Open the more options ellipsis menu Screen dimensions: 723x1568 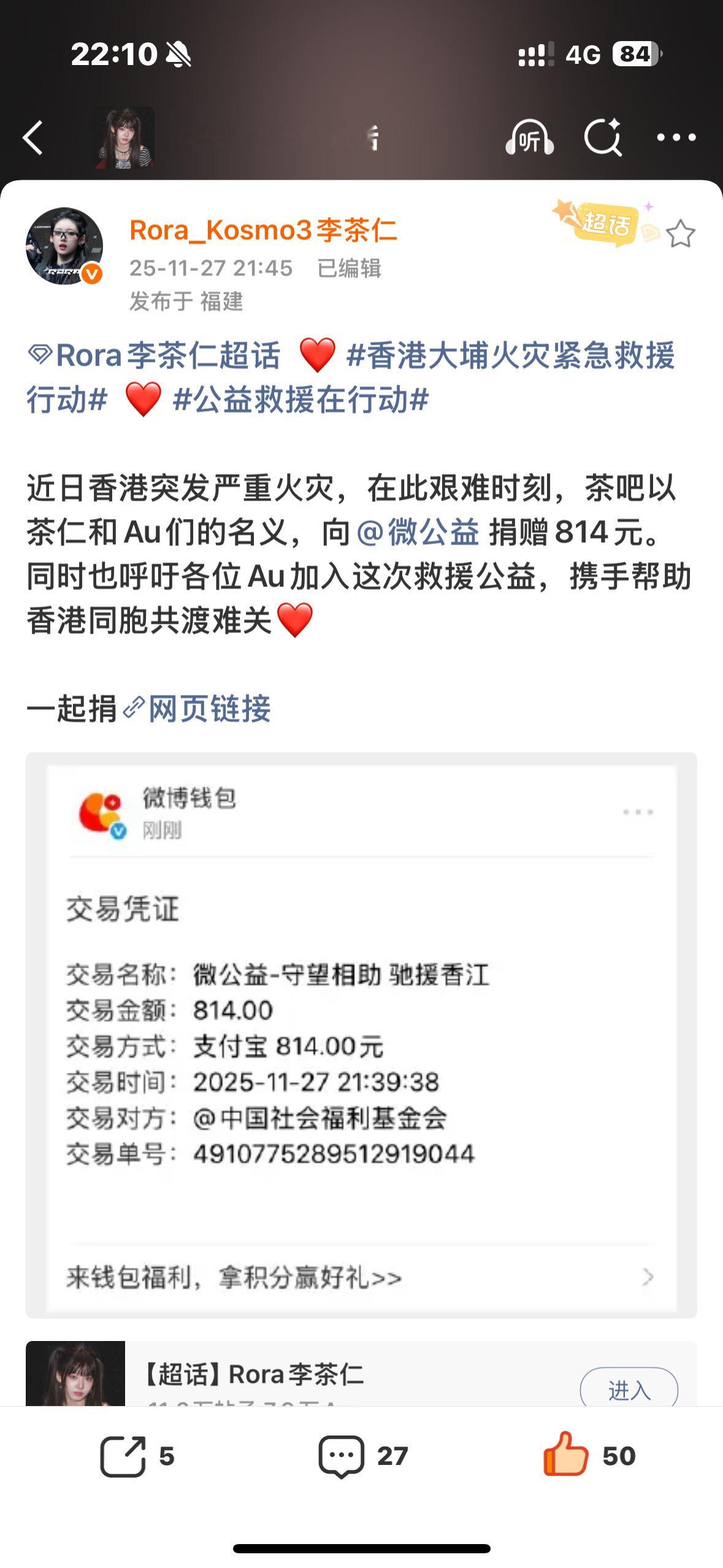(x=675, y=140)
